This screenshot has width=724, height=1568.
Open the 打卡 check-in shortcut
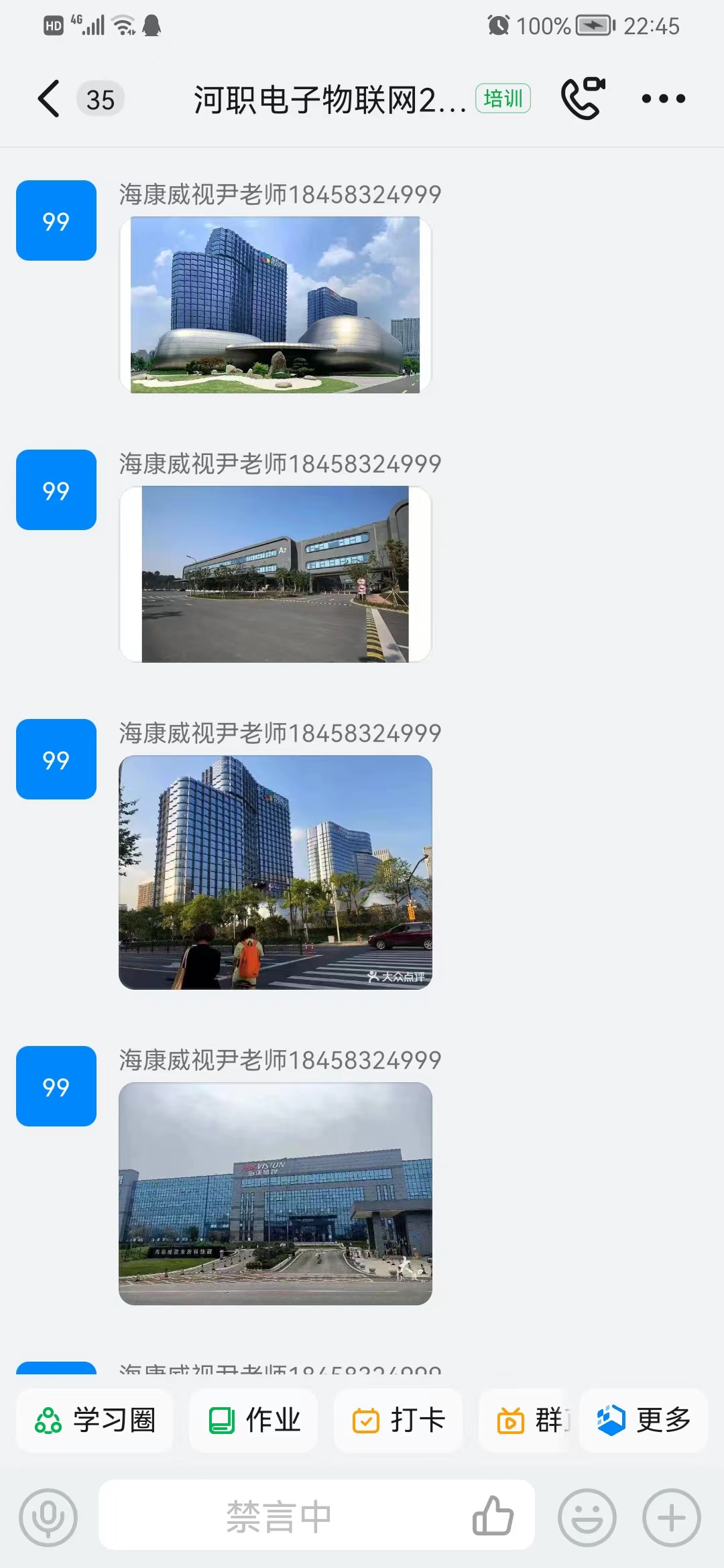coord(398,1420)
